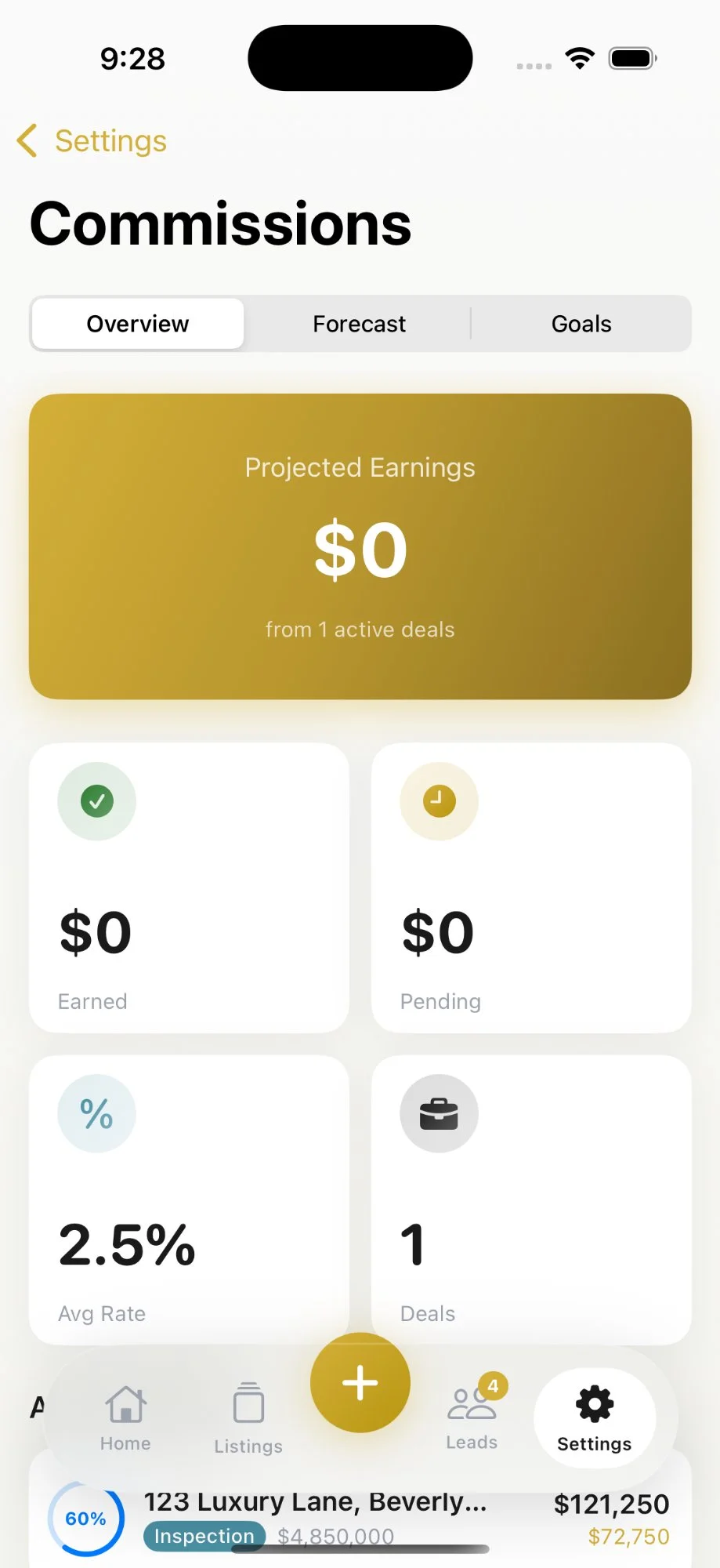Select the Pending stat card
The image size is (720, 1568).
coord(531,887)
